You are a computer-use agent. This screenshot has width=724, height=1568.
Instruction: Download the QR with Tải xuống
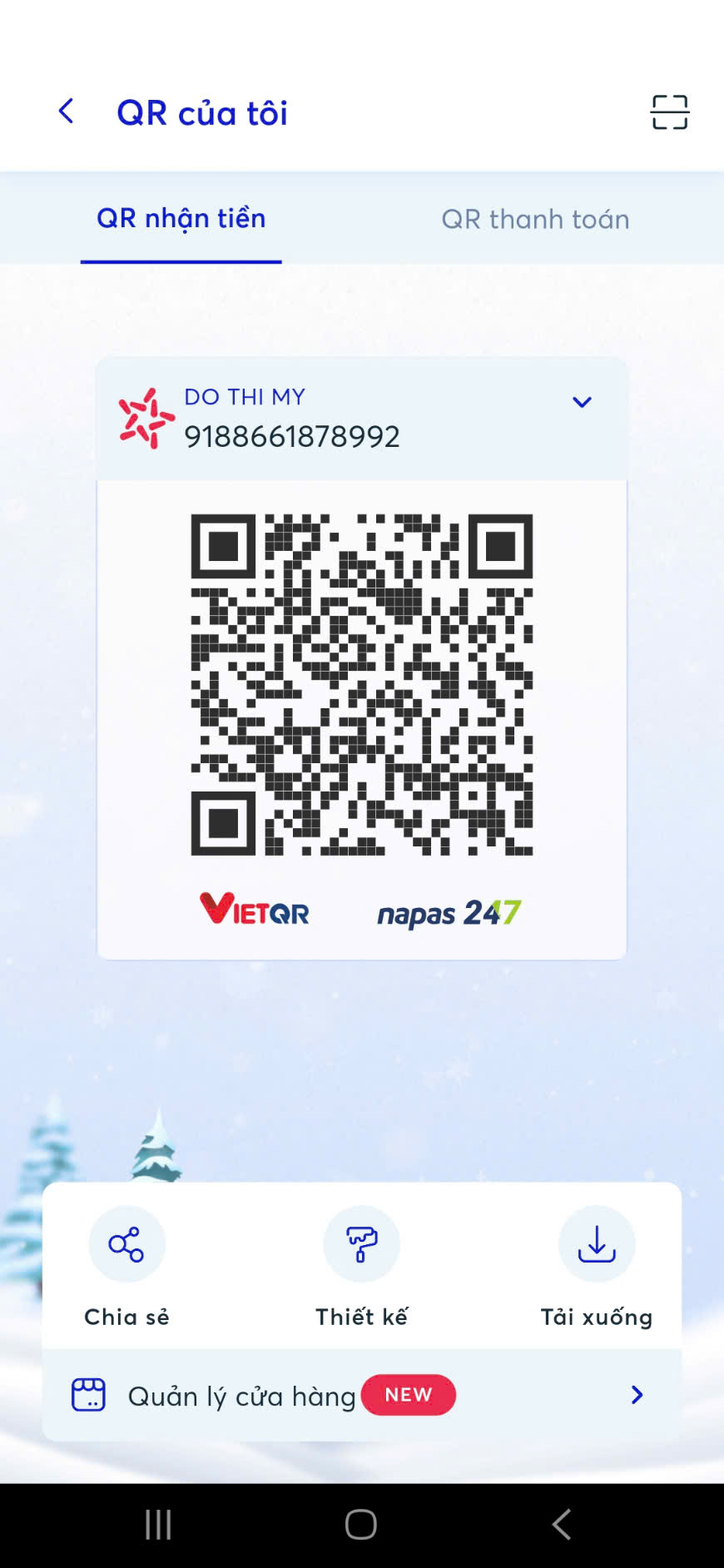[596, 1245]
